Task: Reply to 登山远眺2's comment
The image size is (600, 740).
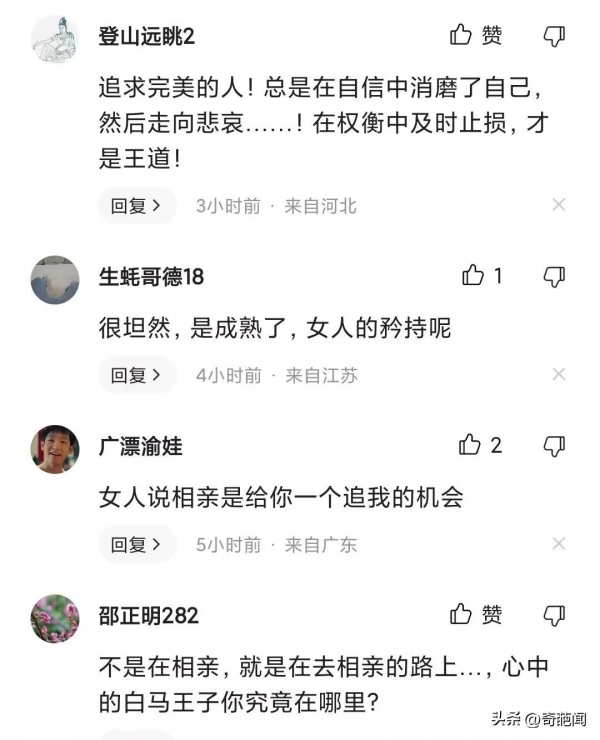Action: pyautogui.click(x=136, y=206)
